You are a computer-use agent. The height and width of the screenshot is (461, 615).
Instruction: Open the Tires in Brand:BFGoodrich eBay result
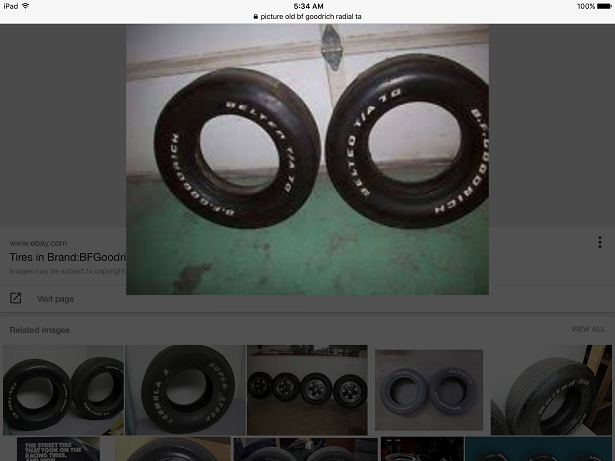[x=65, y=256]
